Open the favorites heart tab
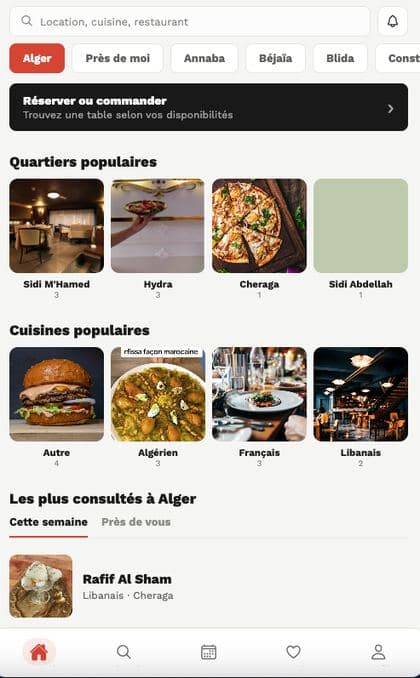This screenshot has height=678, width=420. click(x=293, y=652)
